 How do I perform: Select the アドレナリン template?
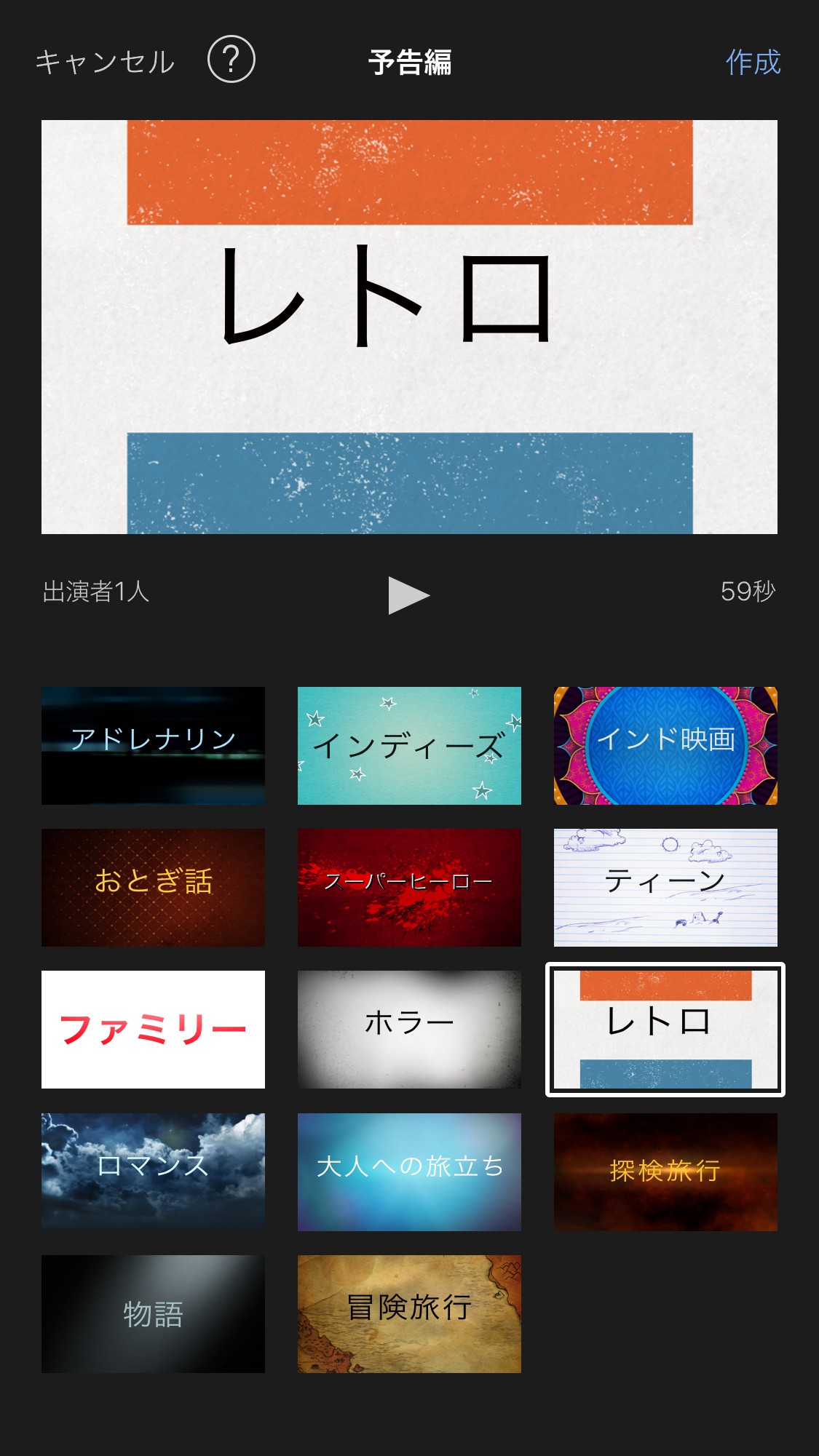click(153, 746)
